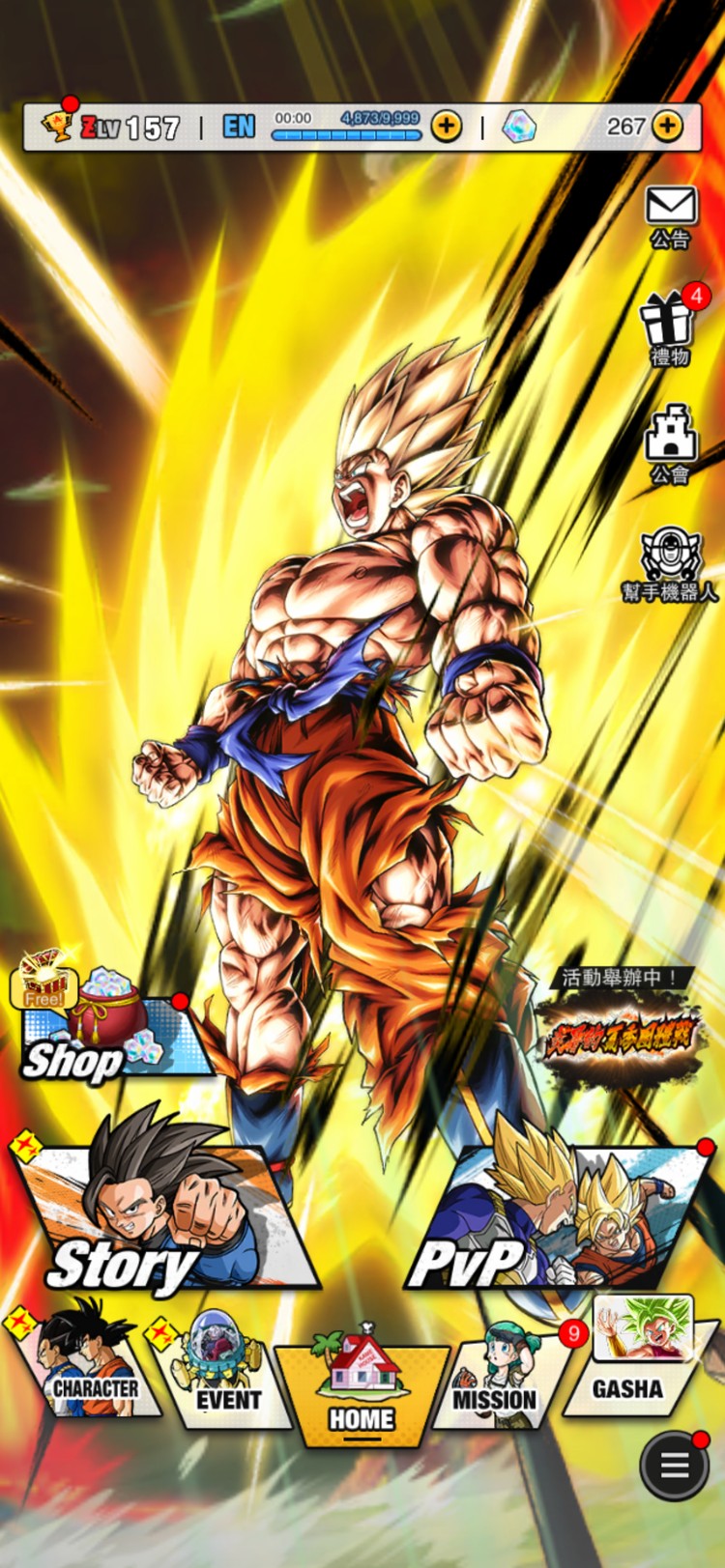This screenshot has height=1568, width=725.
Task: Open the 公會 guild icon
Action: [x=670, y=441]
